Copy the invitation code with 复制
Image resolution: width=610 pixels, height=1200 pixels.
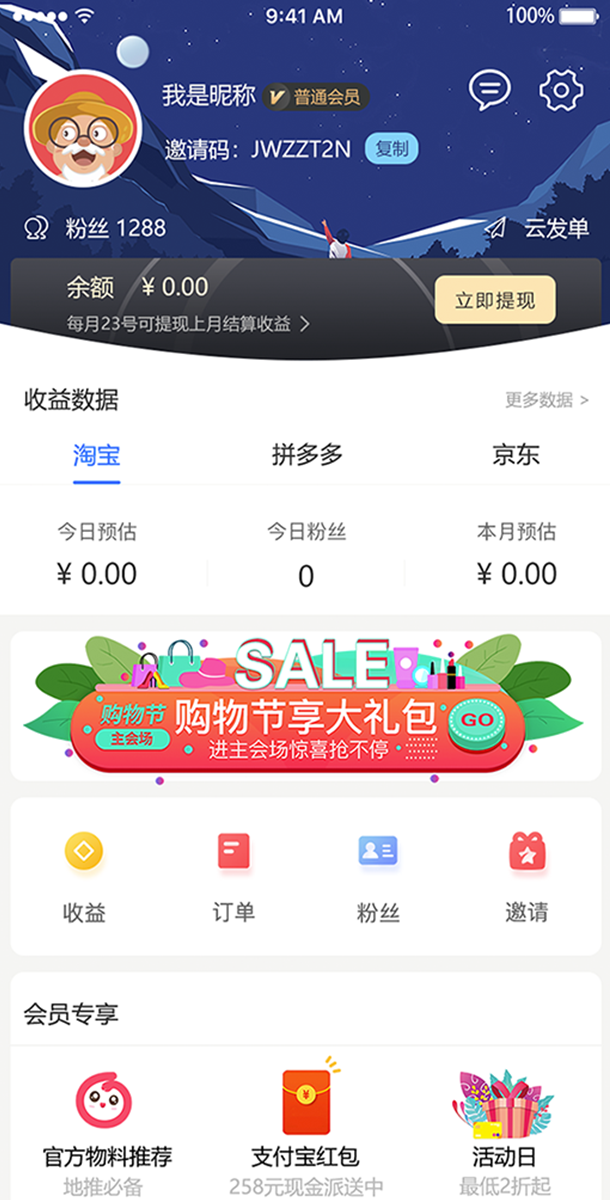tap(391, 149)
